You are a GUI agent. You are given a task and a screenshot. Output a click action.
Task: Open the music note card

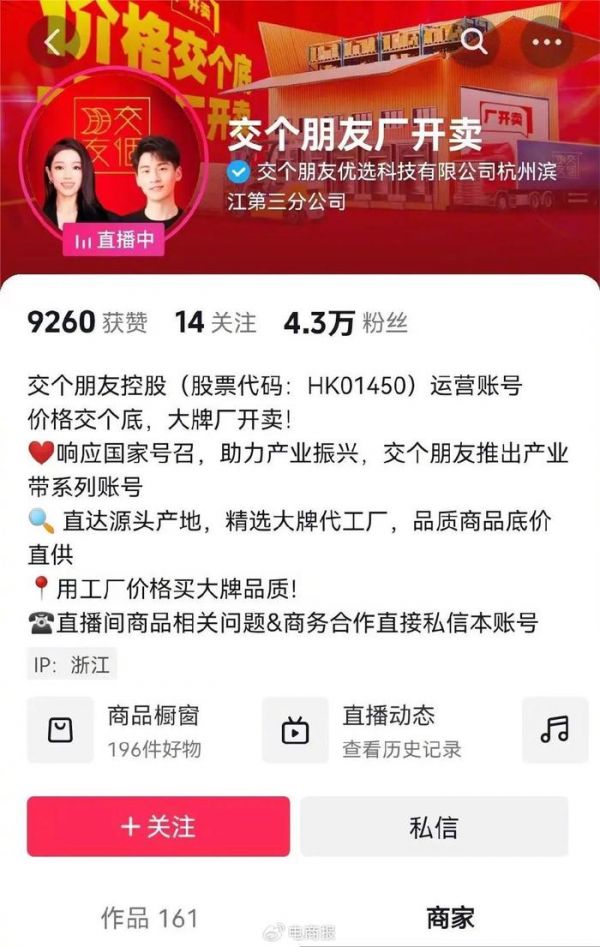(555, 730)
